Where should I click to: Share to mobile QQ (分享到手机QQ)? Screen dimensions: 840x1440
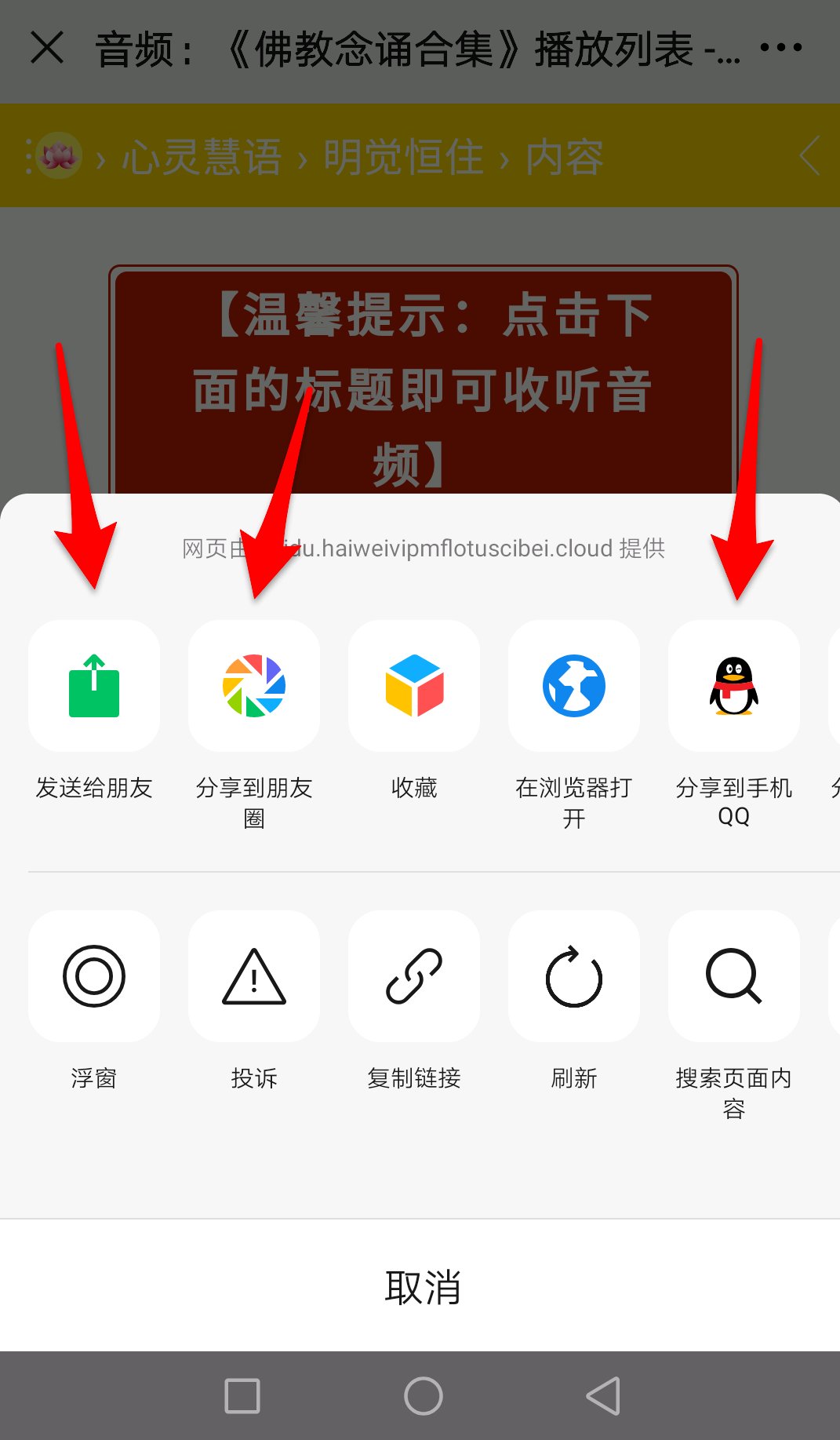pyautogui.click(x=734, y=686)
